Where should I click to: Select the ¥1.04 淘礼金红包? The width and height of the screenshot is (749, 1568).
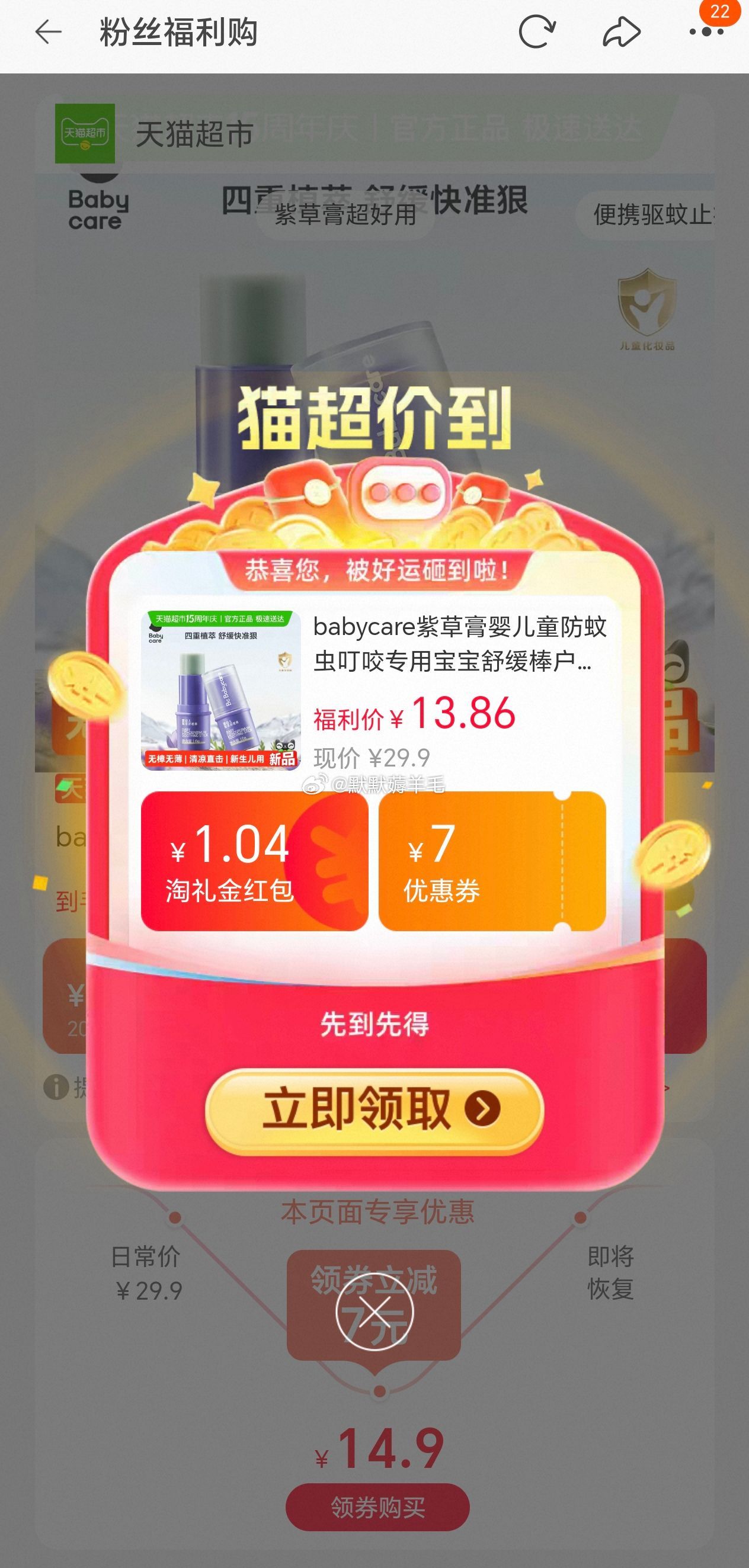[255, 861]
